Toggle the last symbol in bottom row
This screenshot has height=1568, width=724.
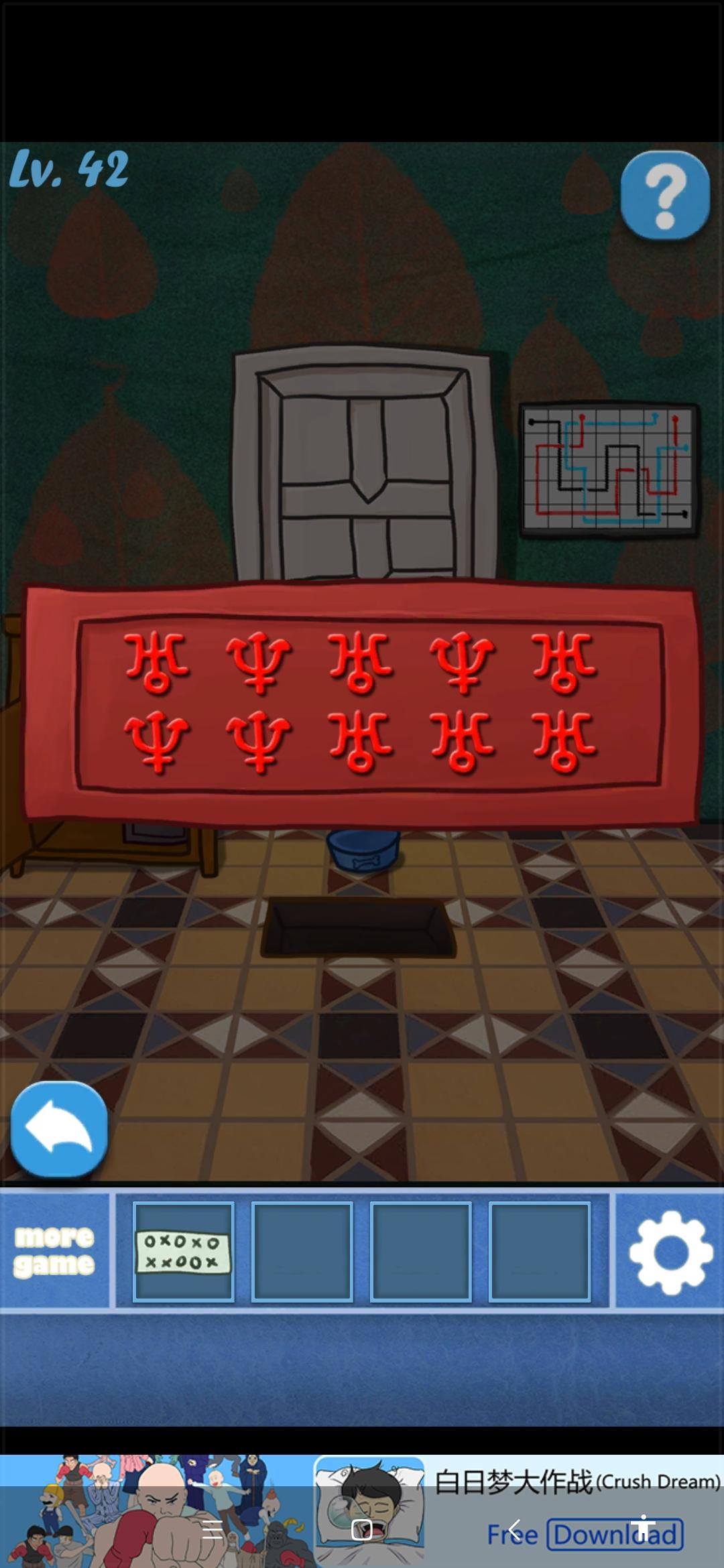[x=564, y=742]
